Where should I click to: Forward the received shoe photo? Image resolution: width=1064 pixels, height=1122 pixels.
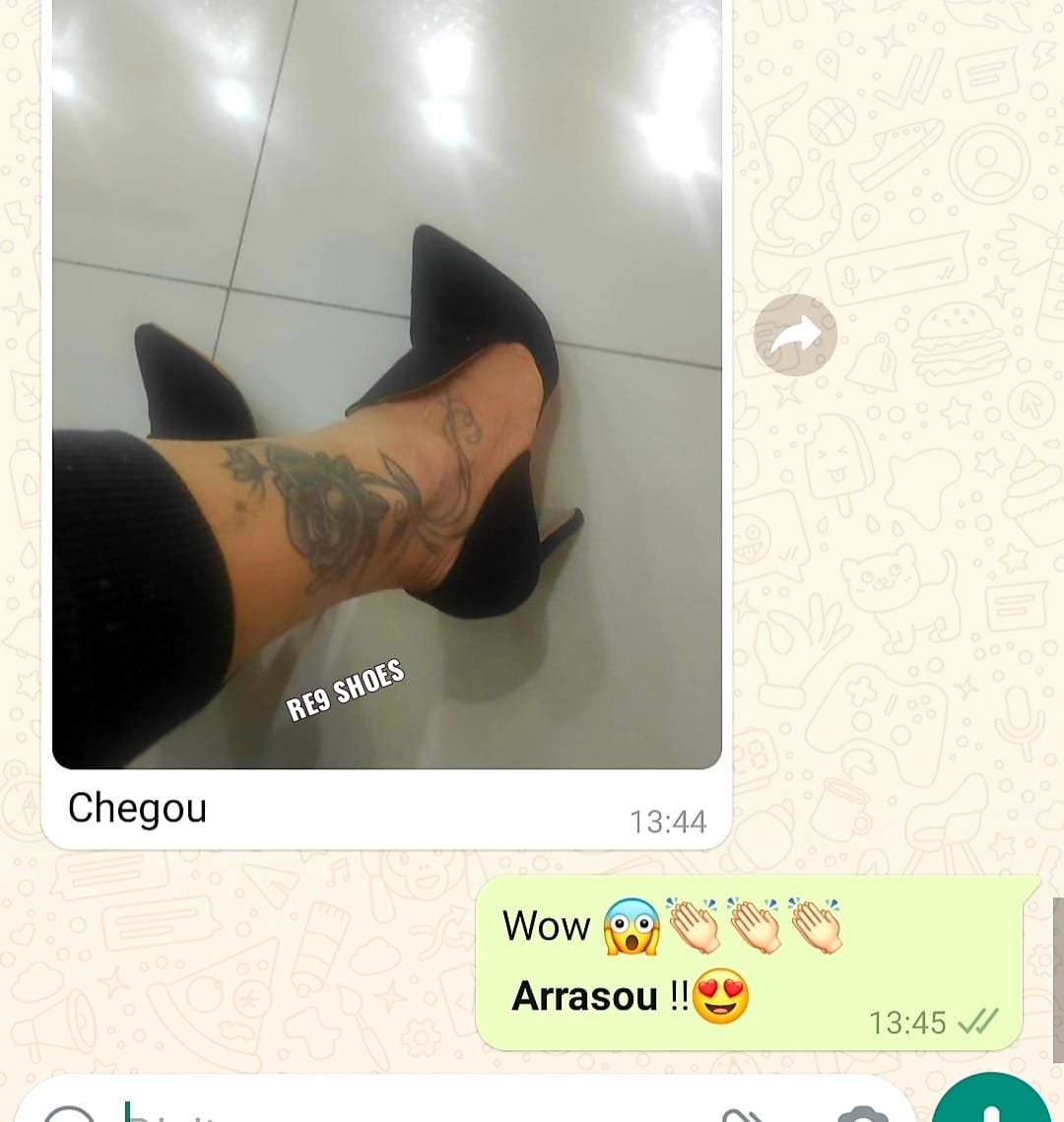pyautogui.click(x=795, y=335)
